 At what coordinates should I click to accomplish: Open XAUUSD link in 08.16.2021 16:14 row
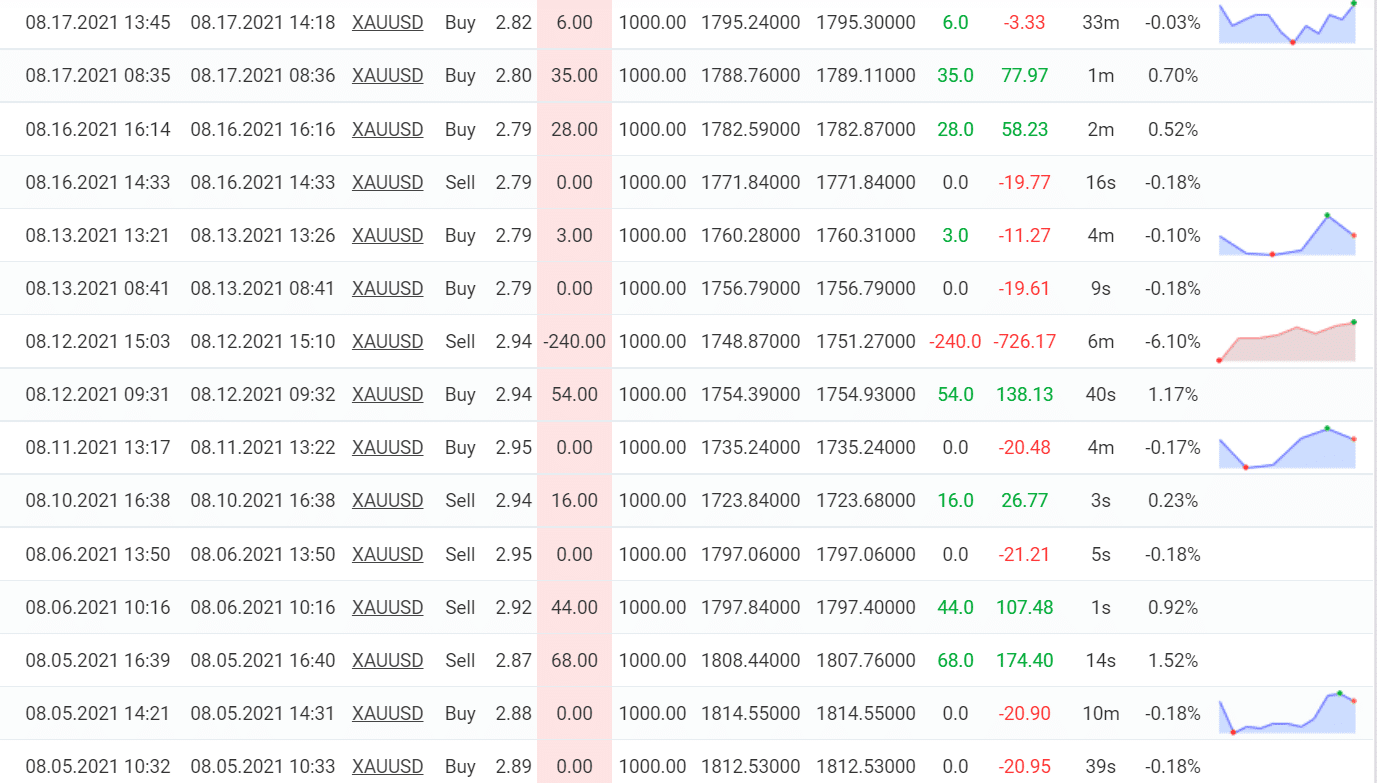coord(387,129)
